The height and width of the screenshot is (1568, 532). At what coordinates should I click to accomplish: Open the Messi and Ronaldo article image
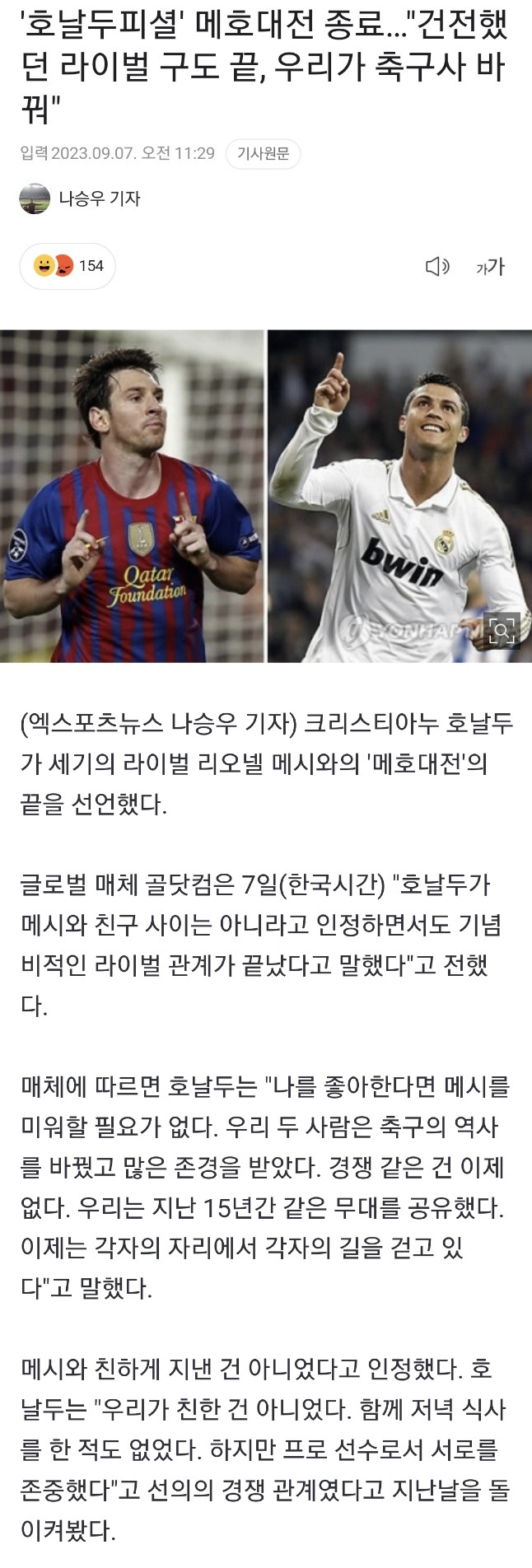265,495
